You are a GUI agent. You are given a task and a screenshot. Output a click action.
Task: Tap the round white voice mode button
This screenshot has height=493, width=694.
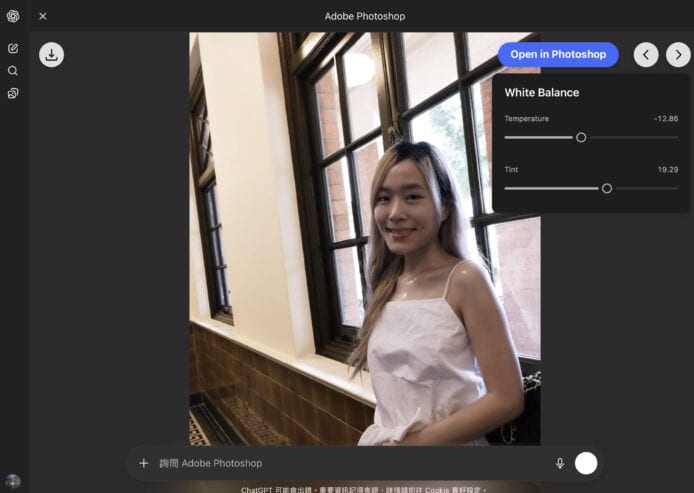pos(586,463)
